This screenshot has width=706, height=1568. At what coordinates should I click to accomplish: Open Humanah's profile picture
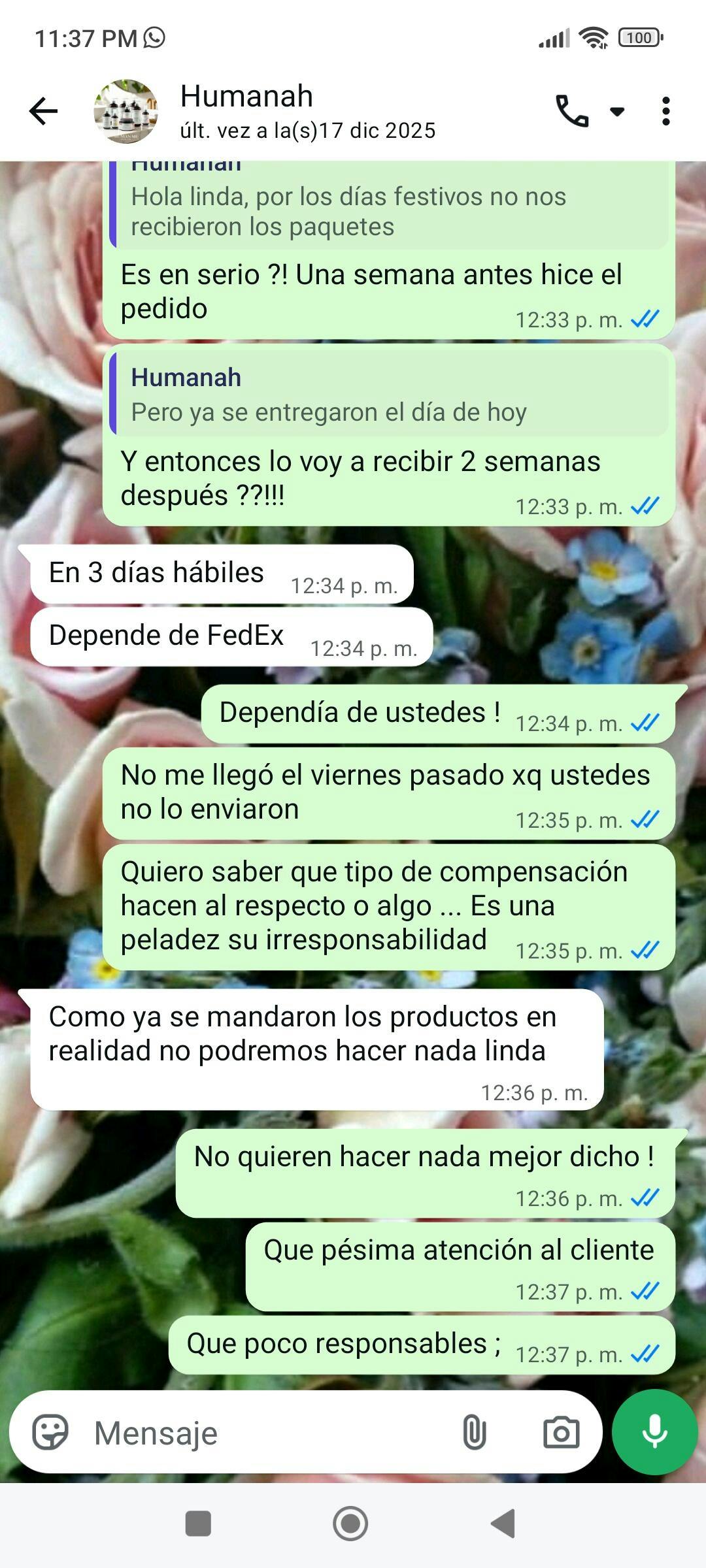pos(126,111)
